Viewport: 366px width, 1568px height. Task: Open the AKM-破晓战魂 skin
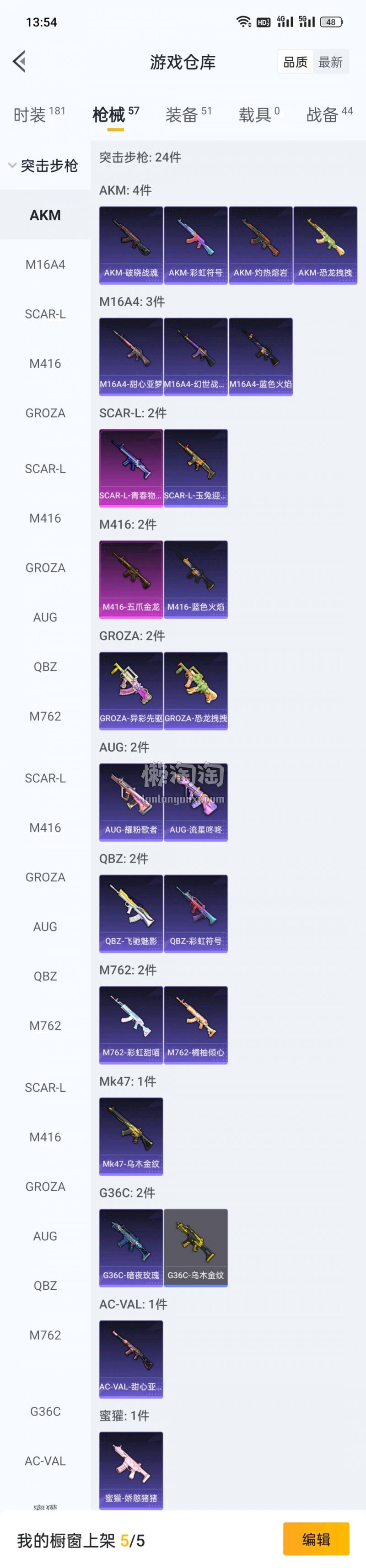click(131, 245)
